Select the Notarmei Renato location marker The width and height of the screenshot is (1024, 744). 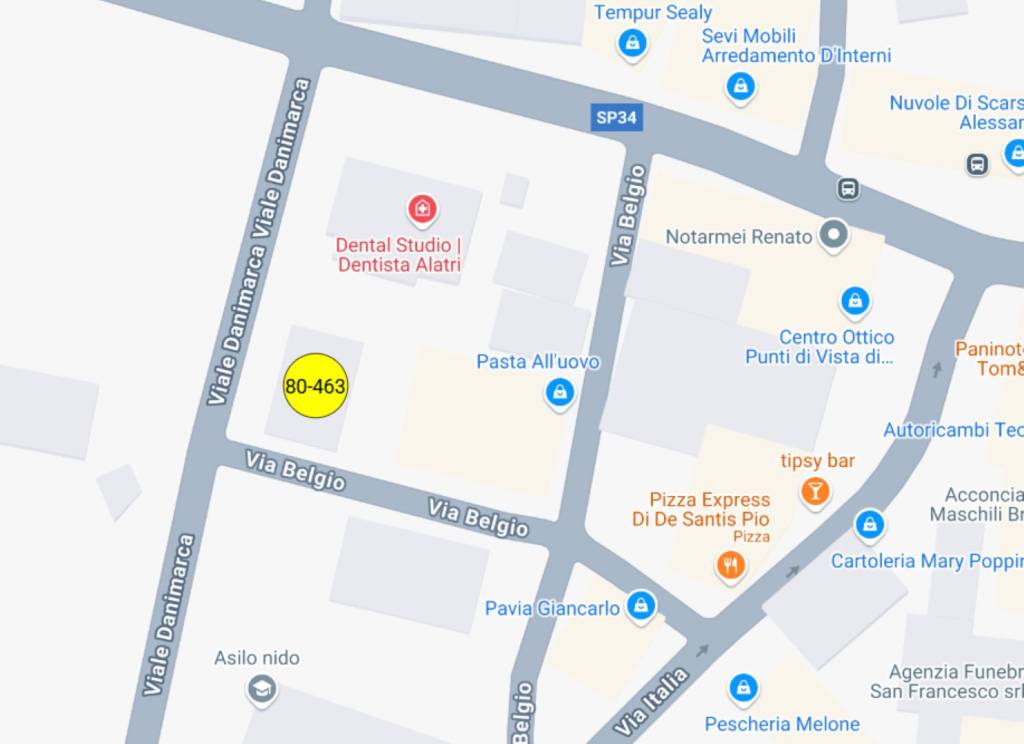click(x=832, y=236)
